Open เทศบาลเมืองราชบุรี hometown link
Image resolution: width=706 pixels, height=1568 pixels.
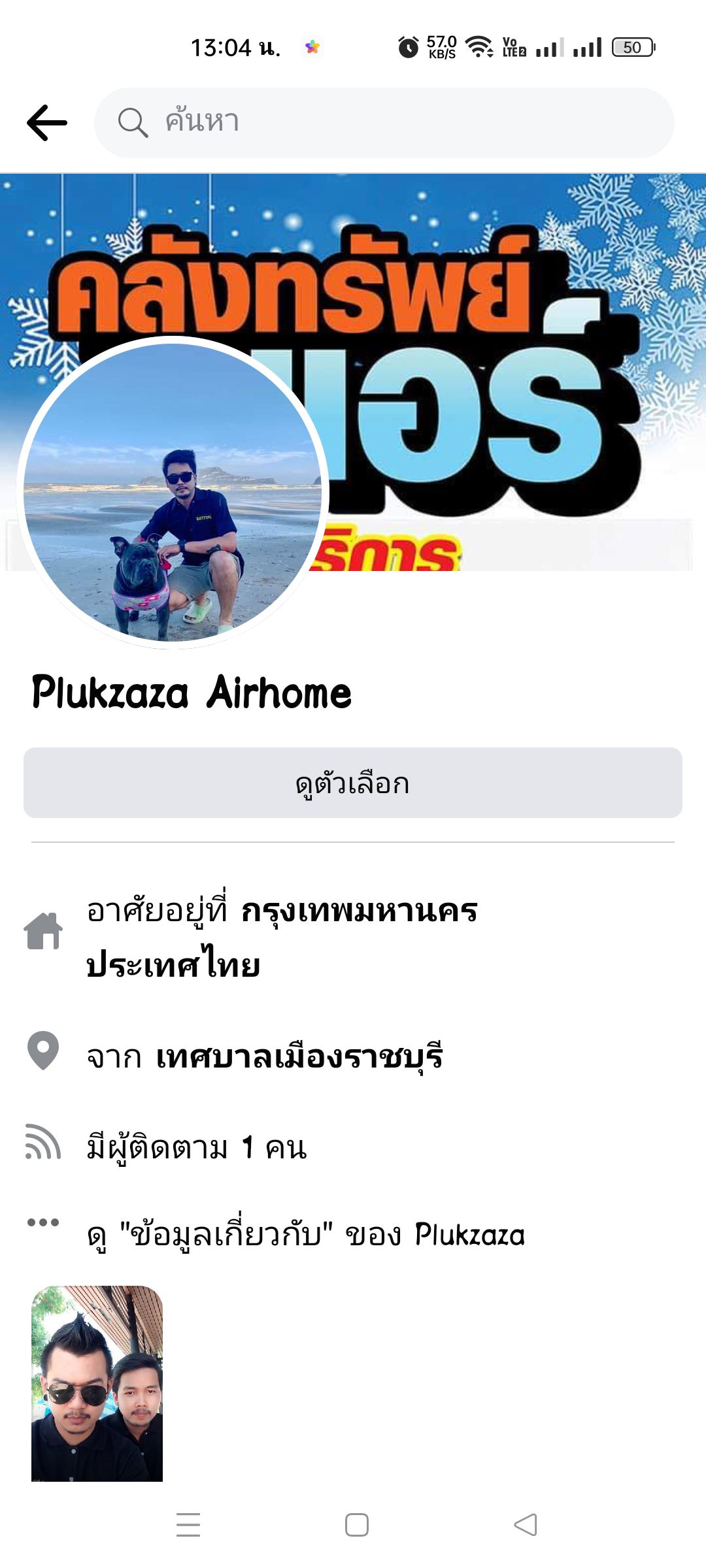tap(299, 1057)
